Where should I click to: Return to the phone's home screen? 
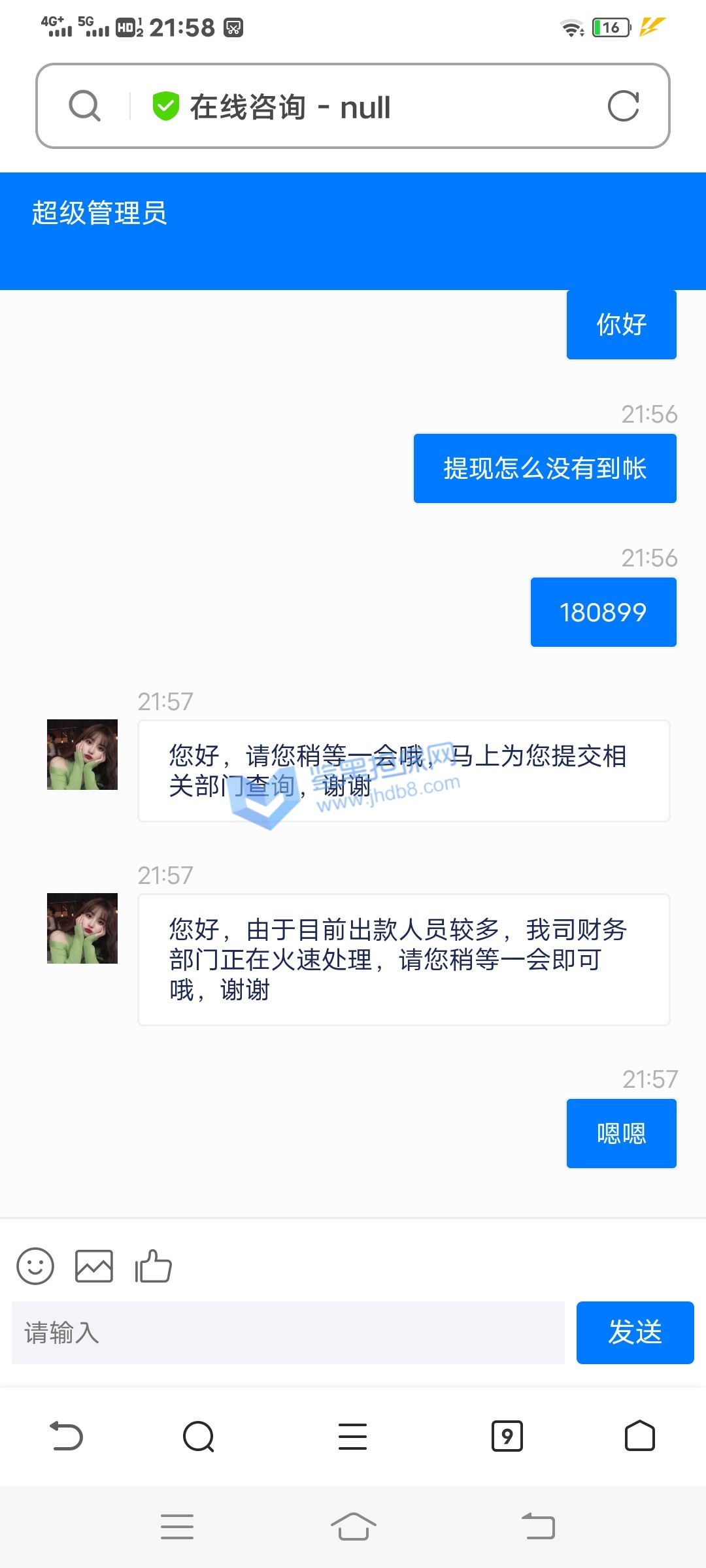pyautogui.click(x=353, y=1526)
